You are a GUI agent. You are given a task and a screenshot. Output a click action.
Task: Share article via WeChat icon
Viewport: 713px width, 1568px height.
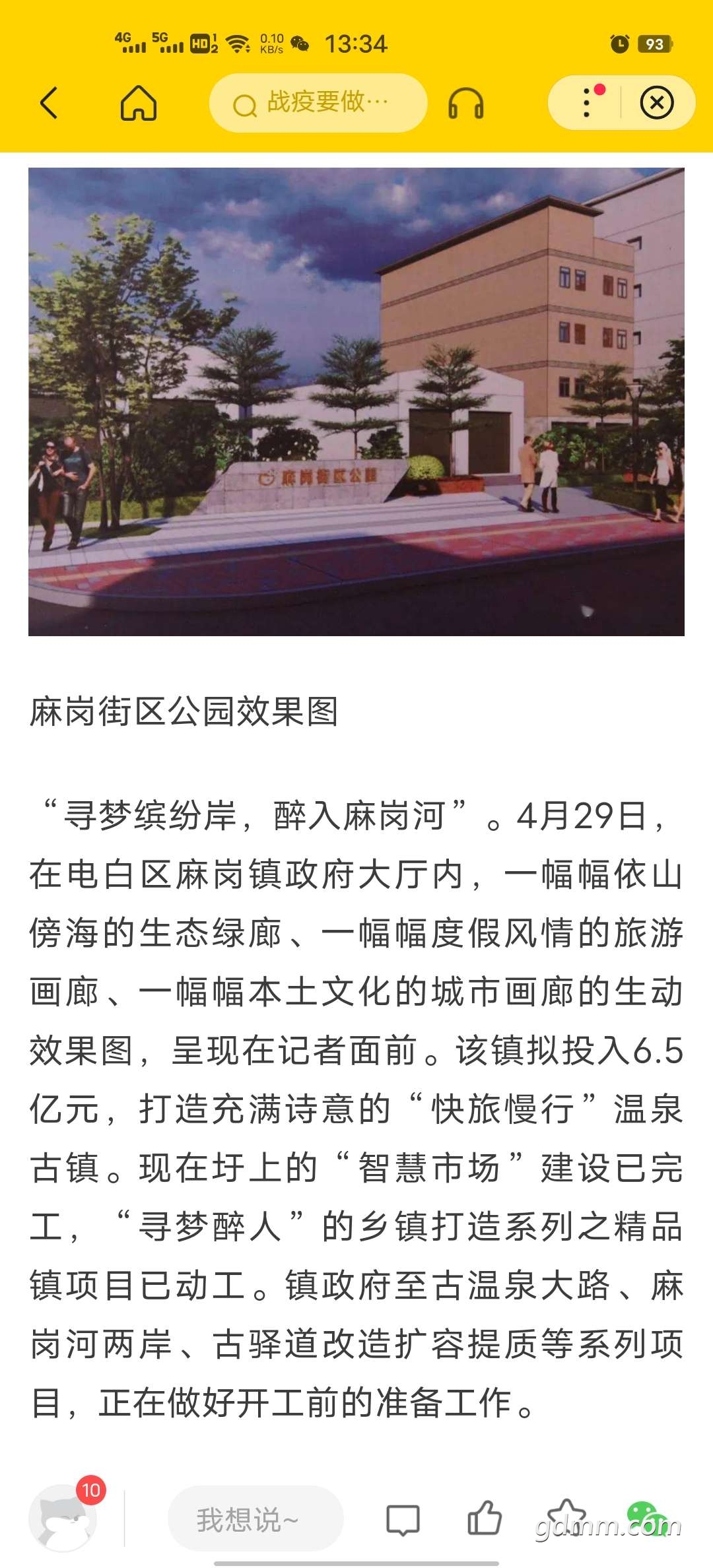646,1518
